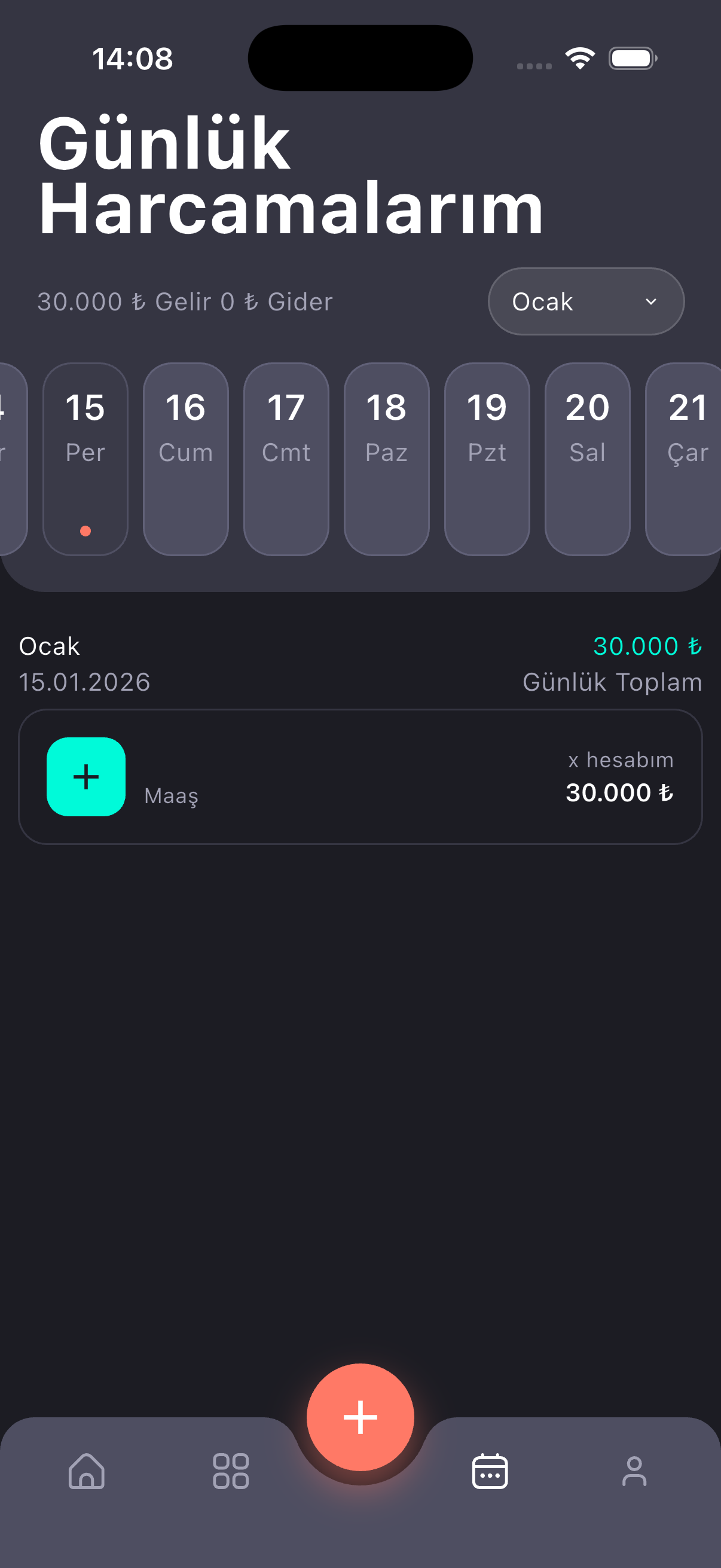
Task: Select day 20 Sal
Action: click(x=587, y=459)
